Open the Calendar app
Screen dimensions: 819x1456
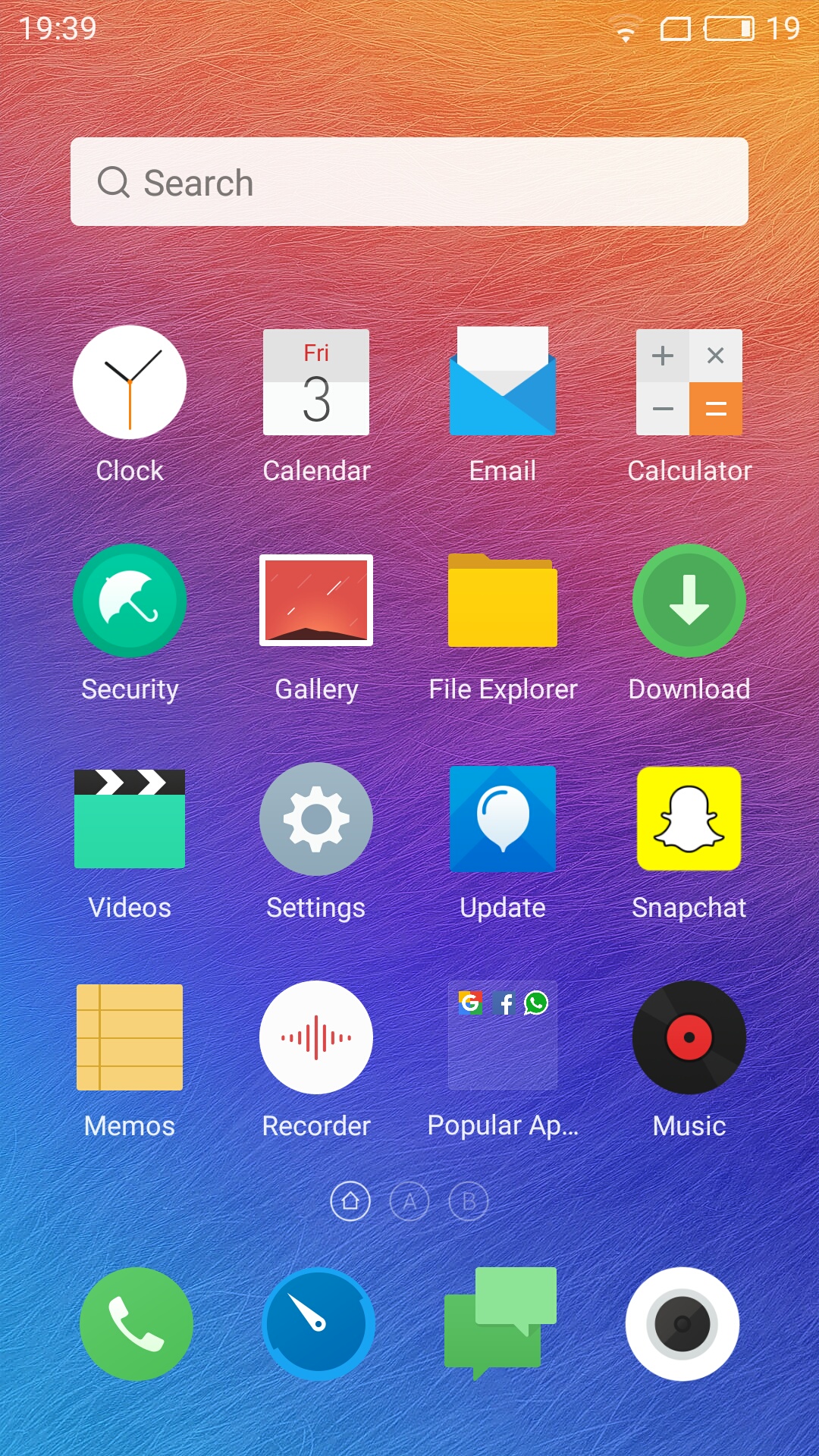pos(316,383)
